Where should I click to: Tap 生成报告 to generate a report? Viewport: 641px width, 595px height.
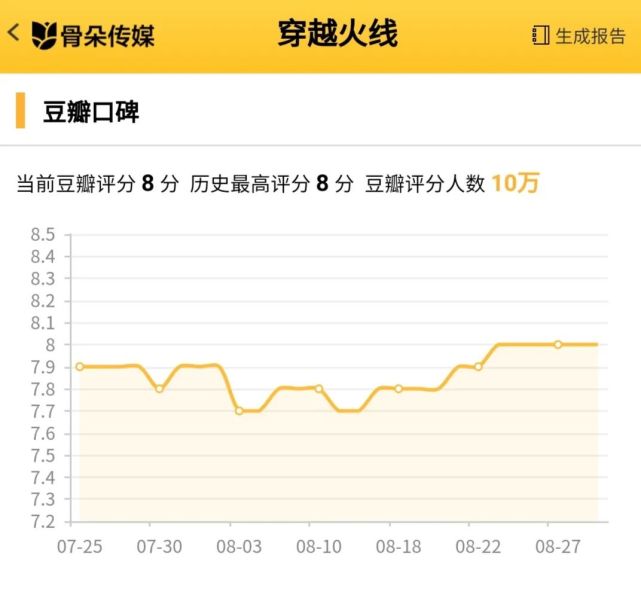pos(579,36)
